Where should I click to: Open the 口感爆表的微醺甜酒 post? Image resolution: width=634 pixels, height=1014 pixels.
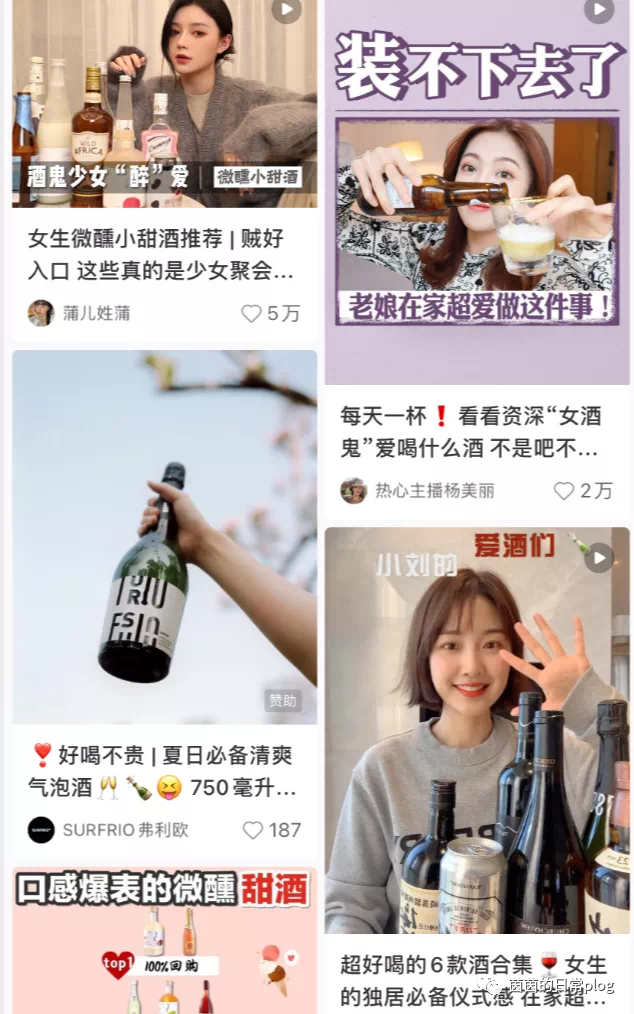coord(164,940)
